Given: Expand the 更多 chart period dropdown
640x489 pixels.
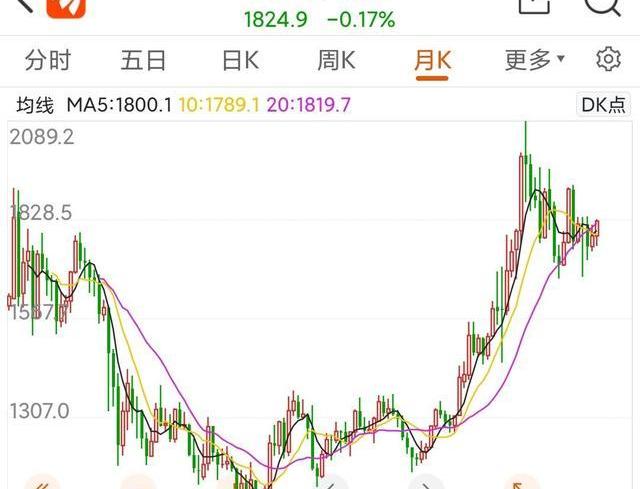Looking at the screenshot, I should pos(534,61).
